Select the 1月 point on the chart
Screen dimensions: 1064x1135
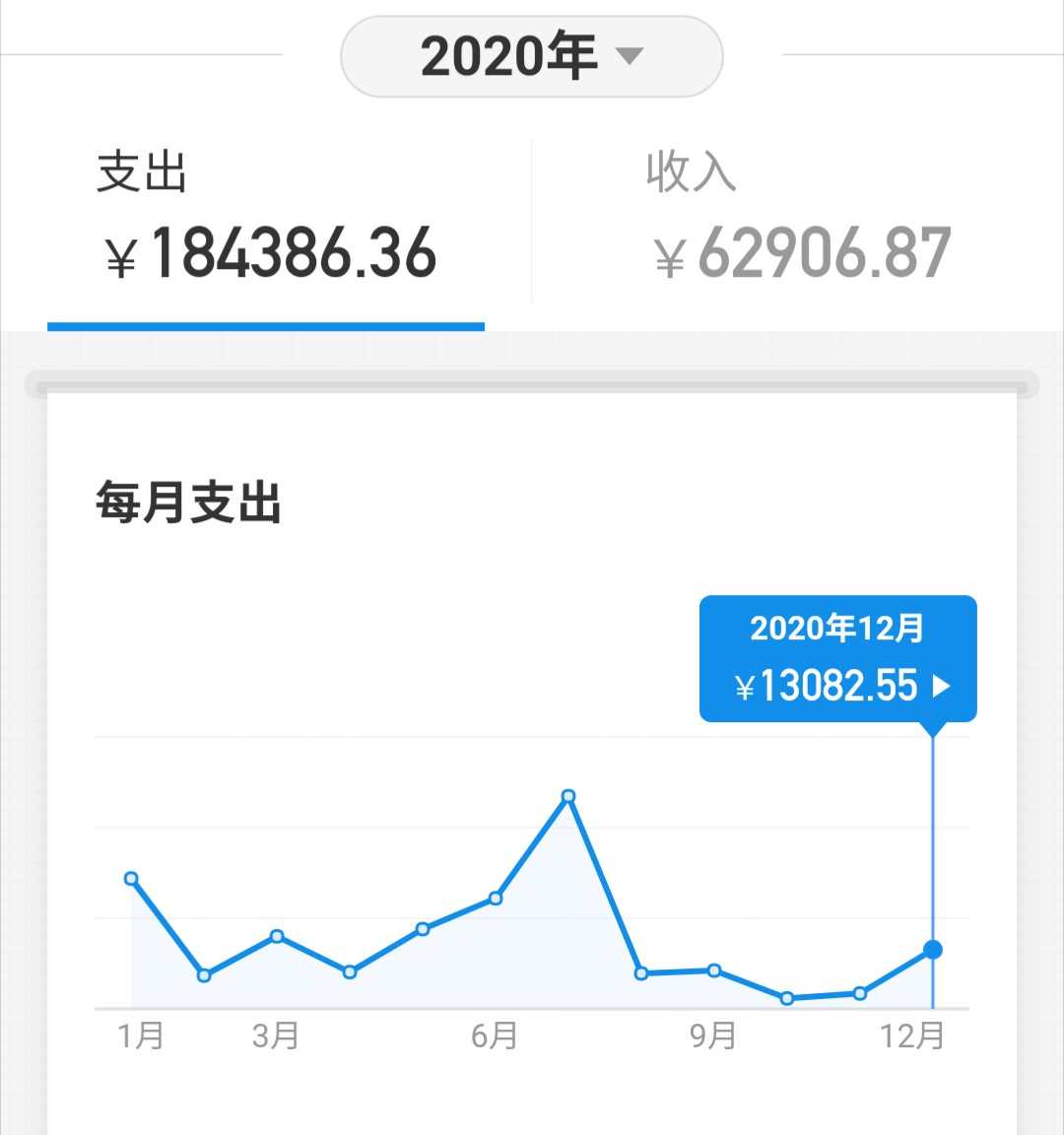(131, 878)
